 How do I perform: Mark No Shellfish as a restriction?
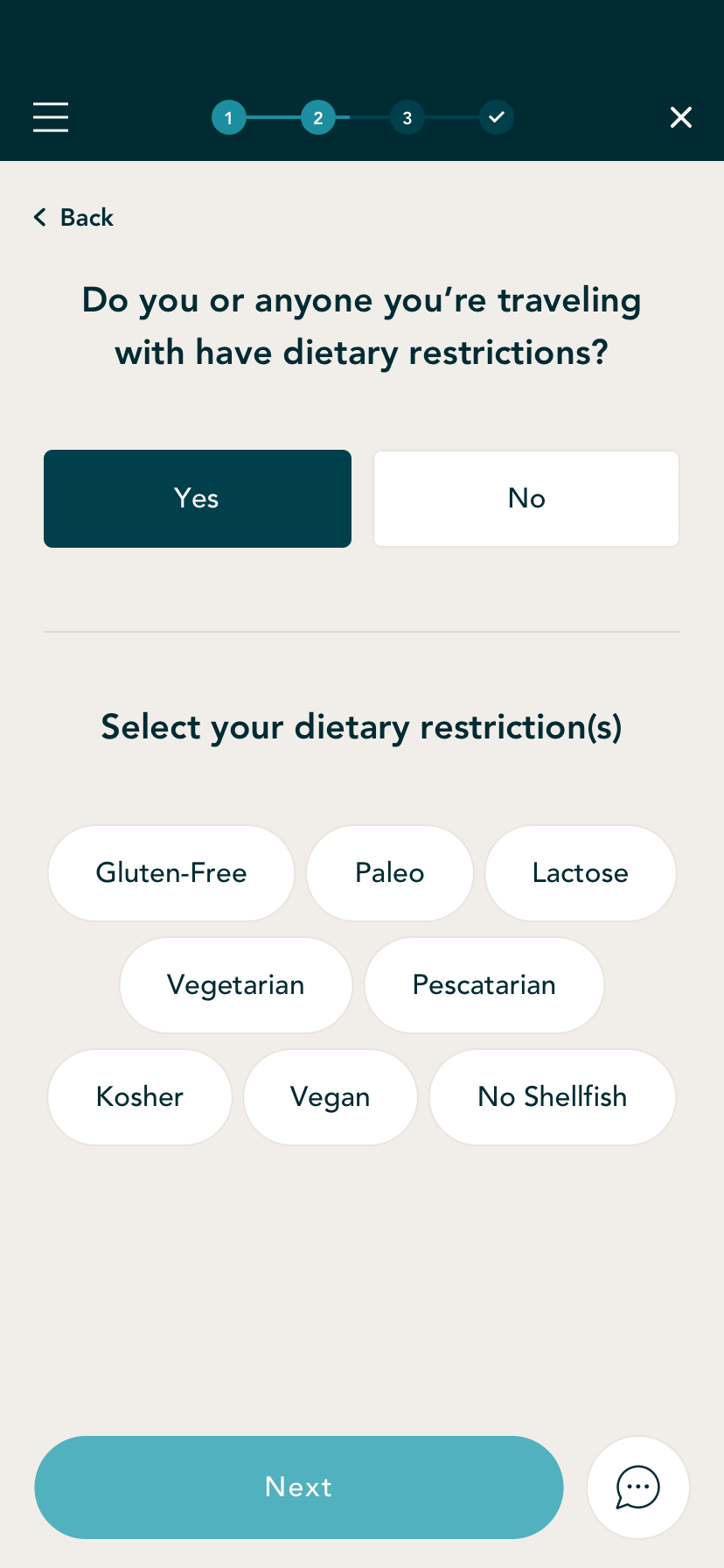(x=553, y=1097)
